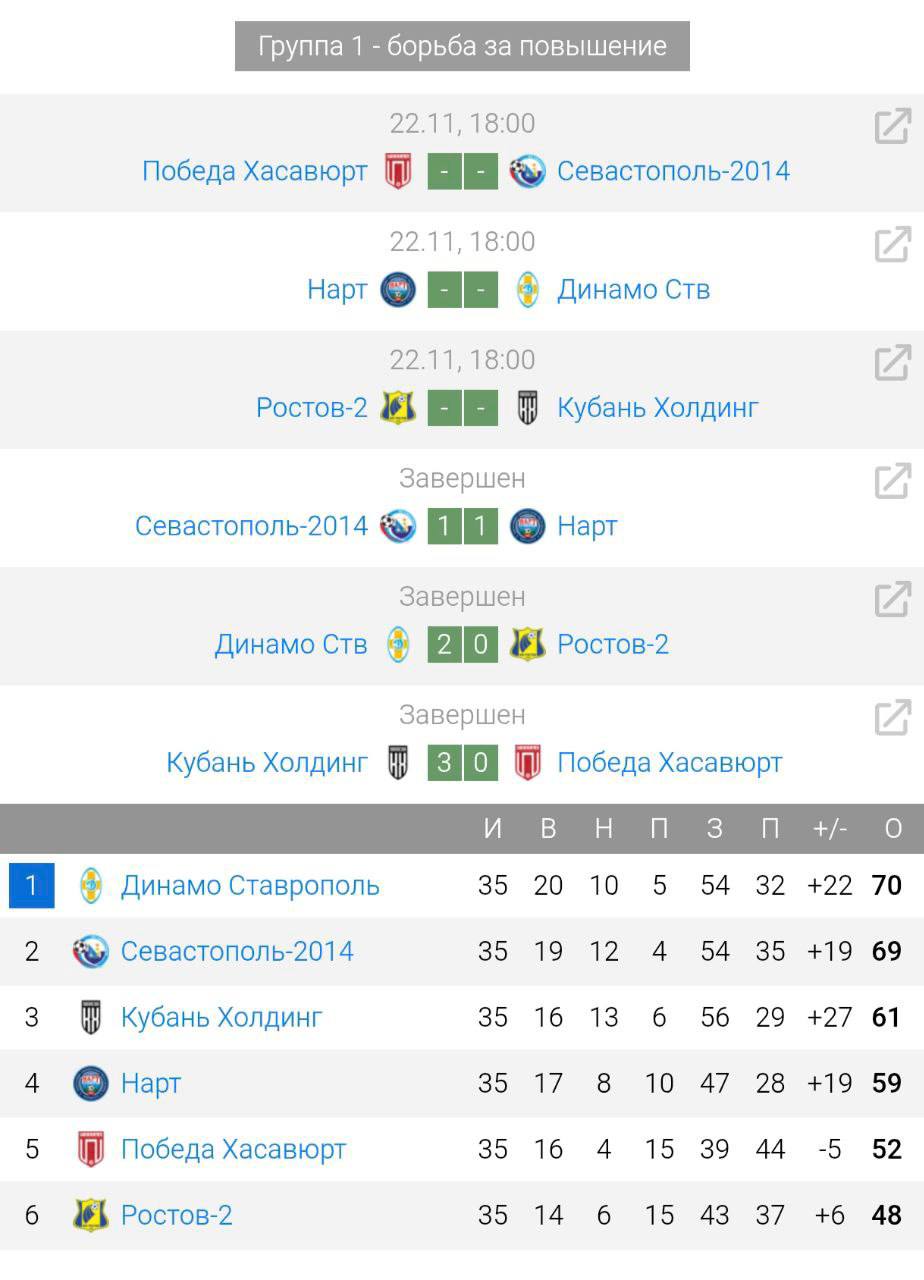Screen dimensions: 924x1280
Task: Open match details for Ростов-2 vs Кубань Холдинг
Action: pos(892,363)
